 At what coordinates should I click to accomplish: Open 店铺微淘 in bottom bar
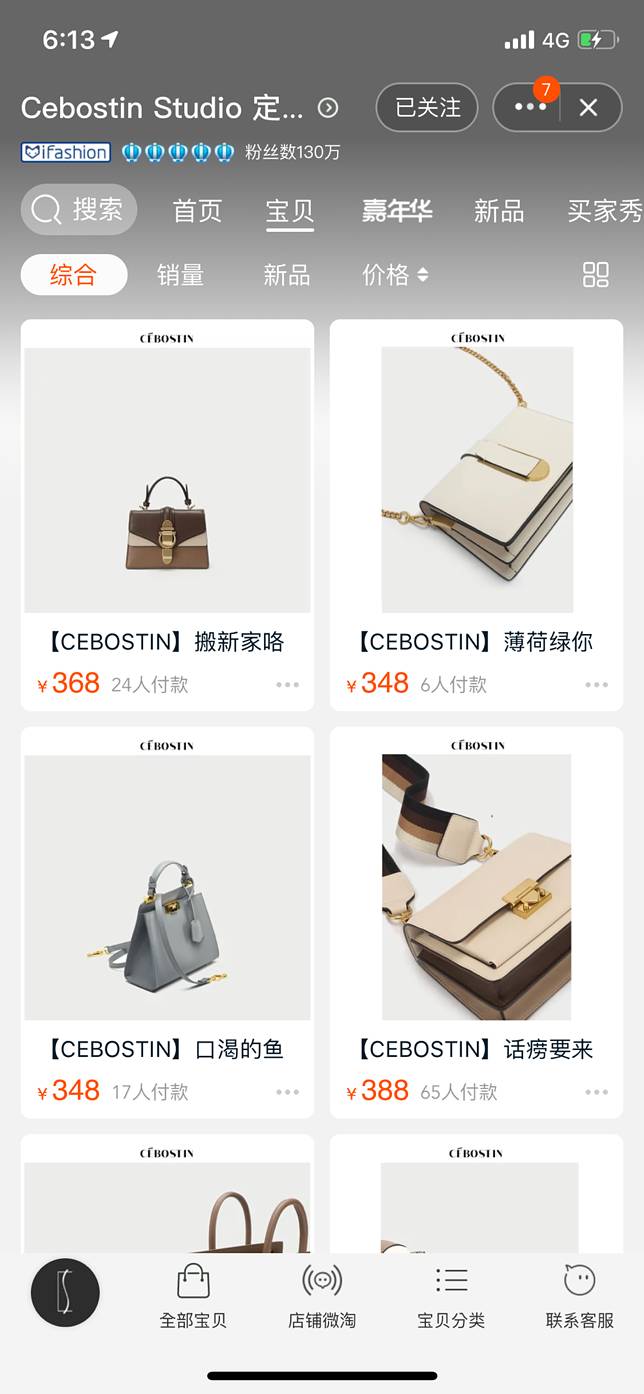[322, 1295]
